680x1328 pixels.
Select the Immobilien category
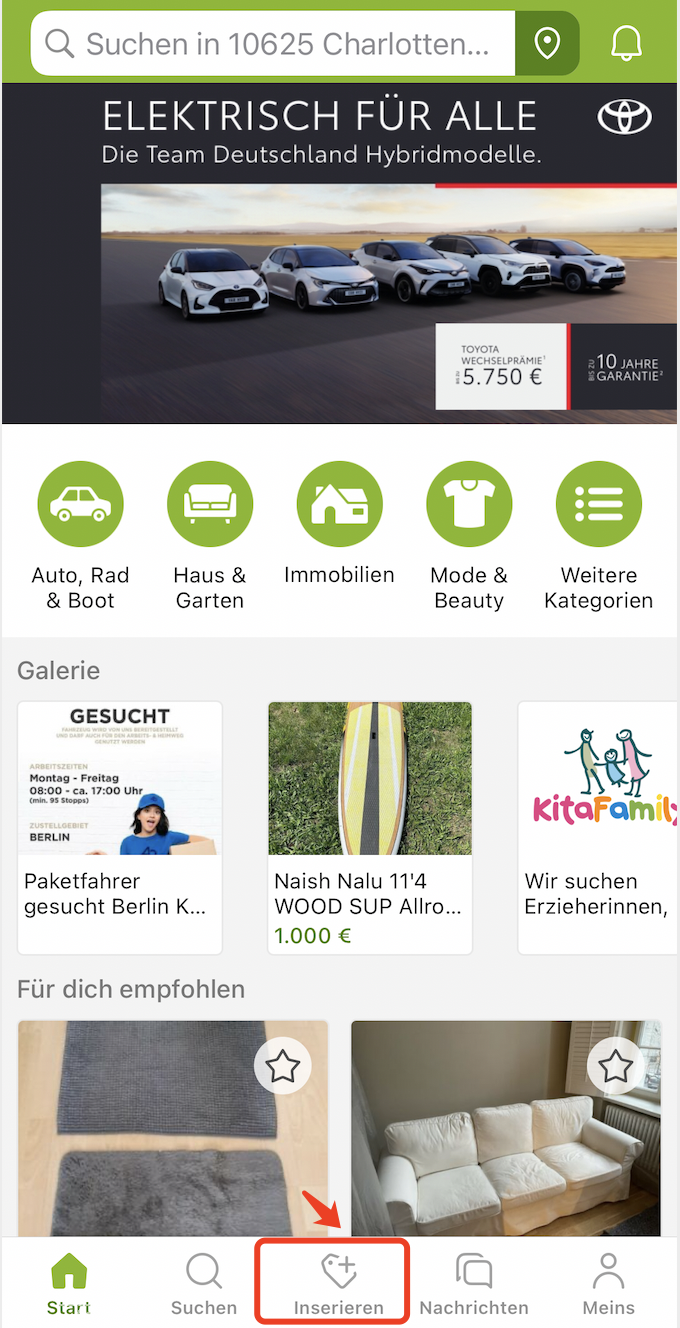pyautogui.click(x=339, y=506)
